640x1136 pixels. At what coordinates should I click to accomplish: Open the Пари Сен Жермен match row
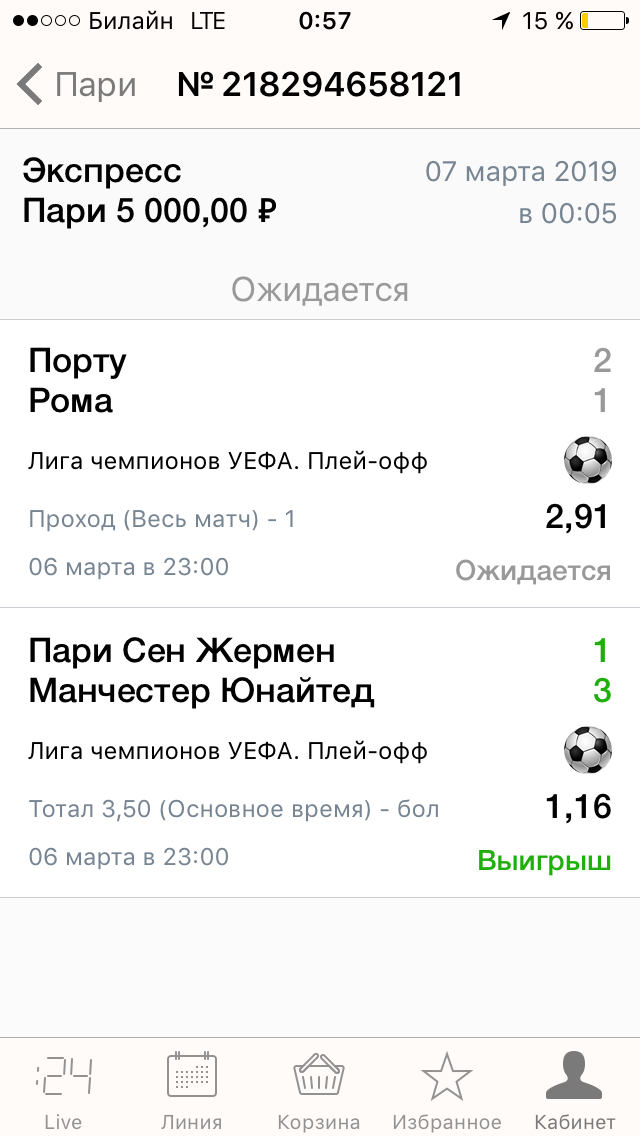[x=320, y=753]
